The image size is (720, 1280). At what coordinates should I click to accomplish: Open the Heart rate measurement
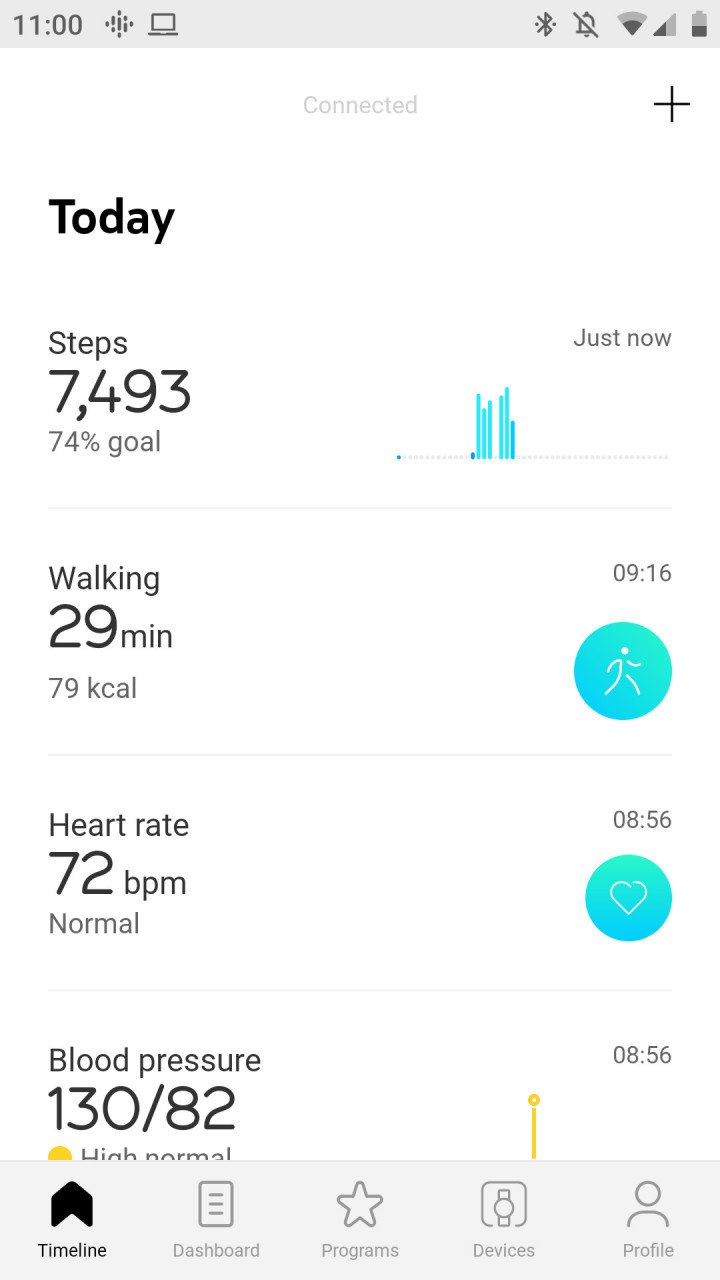tap(360, 873)
